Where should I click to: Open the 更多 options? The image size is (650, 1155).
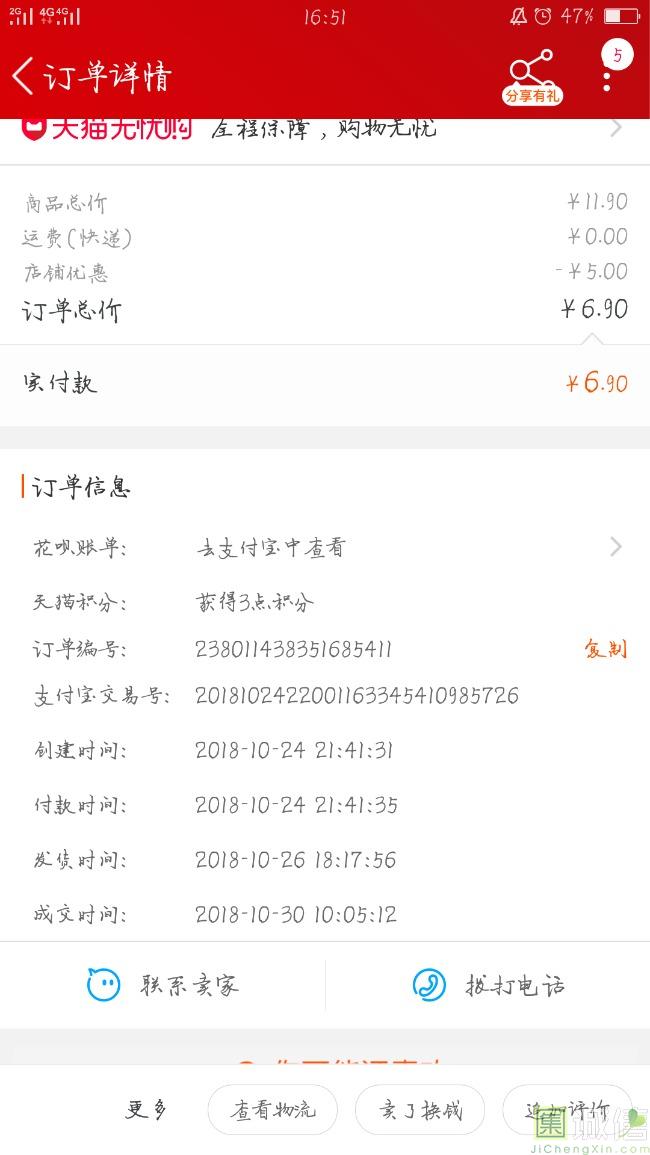click(x=146, y=1109)
